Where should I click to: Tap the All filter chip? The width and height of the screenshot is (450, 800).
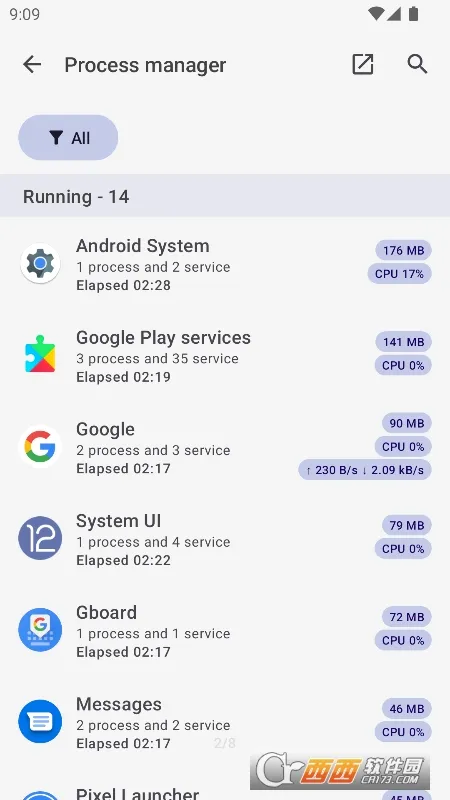tap(68, 138)
